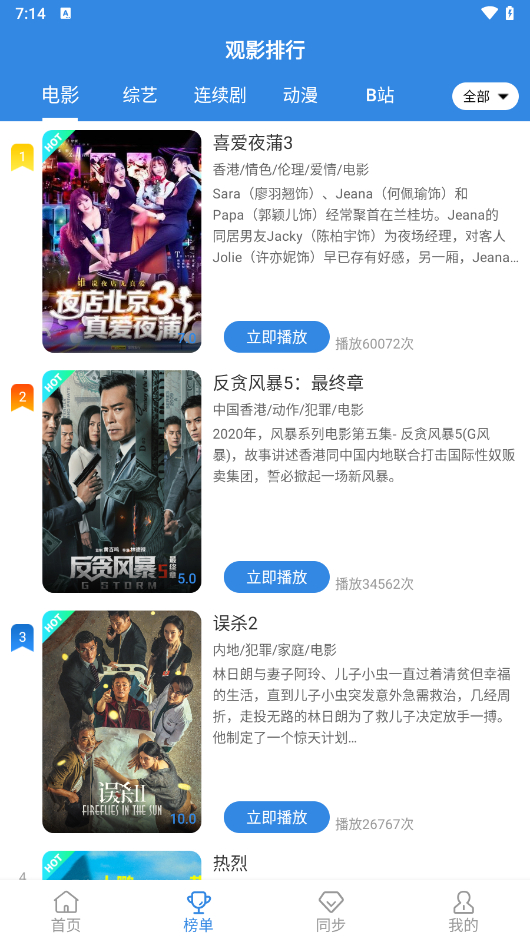Select the 动漫 tab

coord(300,95)
